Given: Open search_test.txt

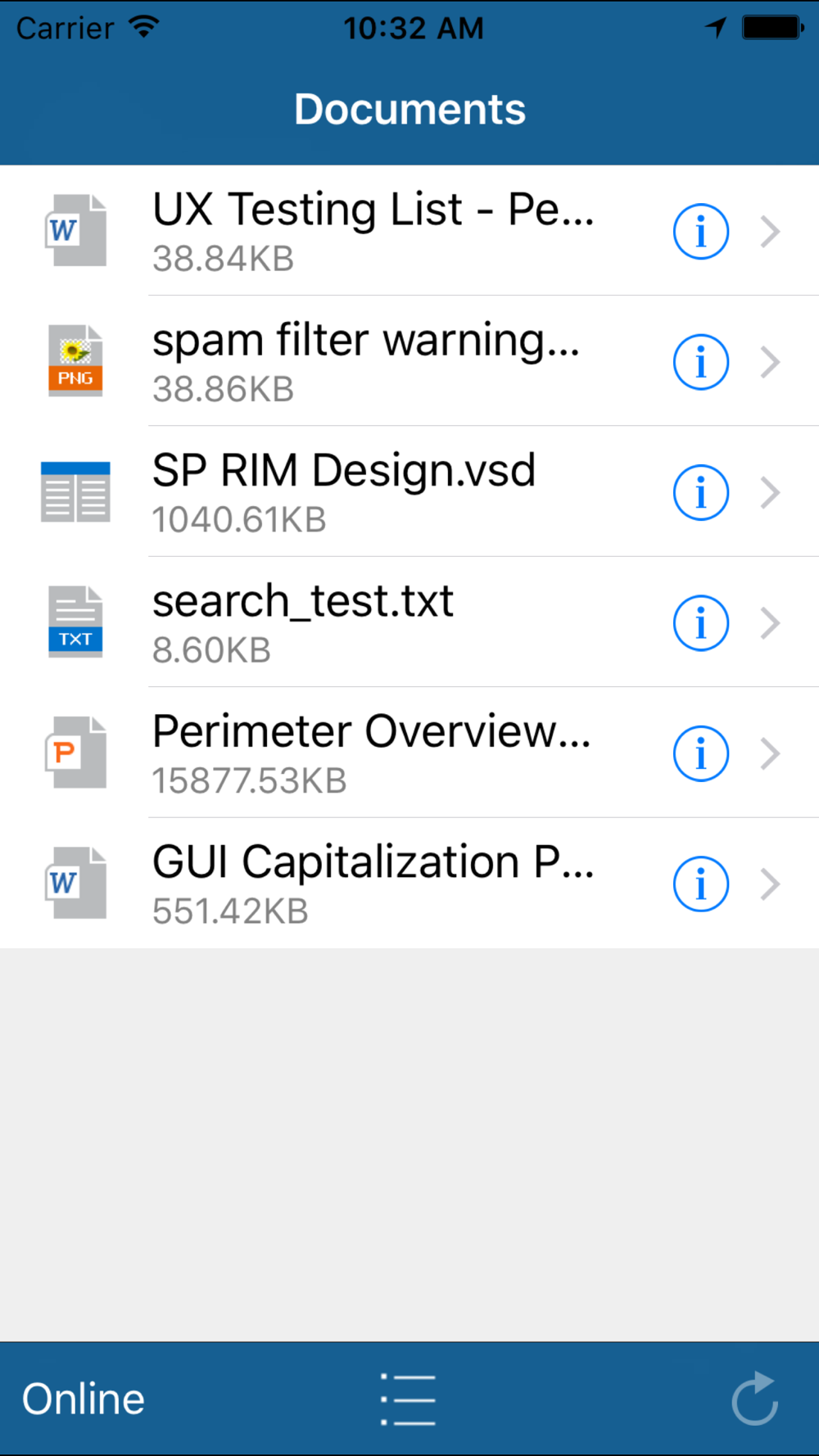Looking at the screenshot, I should pos(409,622).
